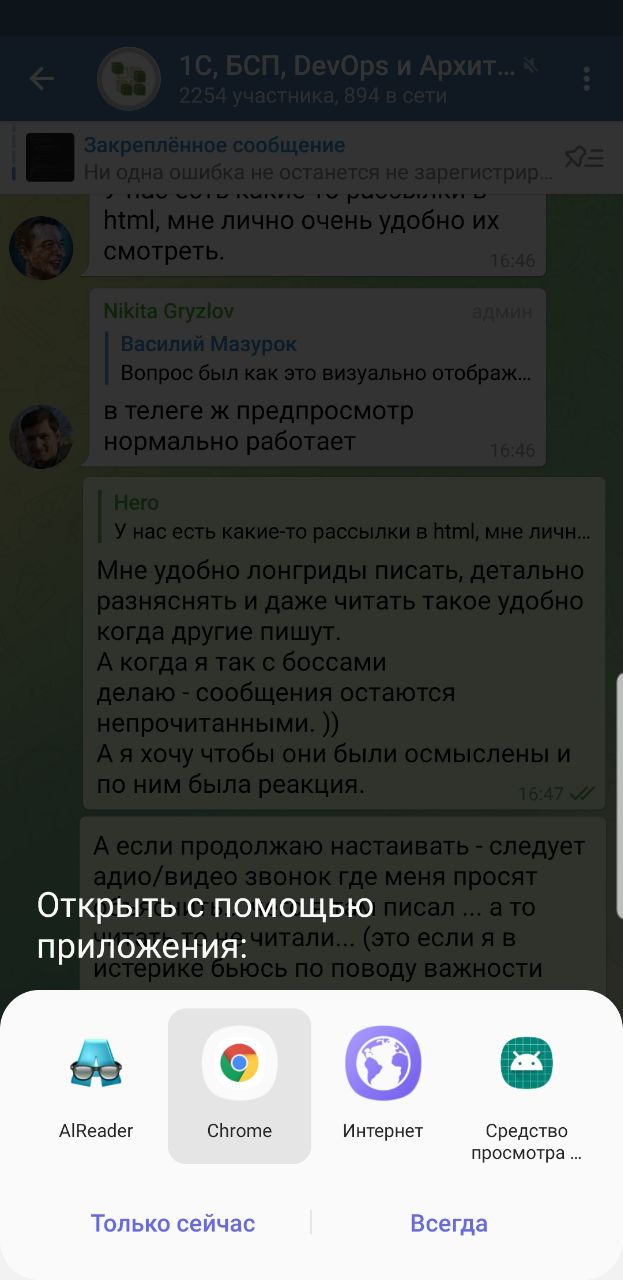Image resolution: width=623 pixels, height=1280 pixels.
Task: Confirm with Только сейчас
Action: tap(173, 1223)
